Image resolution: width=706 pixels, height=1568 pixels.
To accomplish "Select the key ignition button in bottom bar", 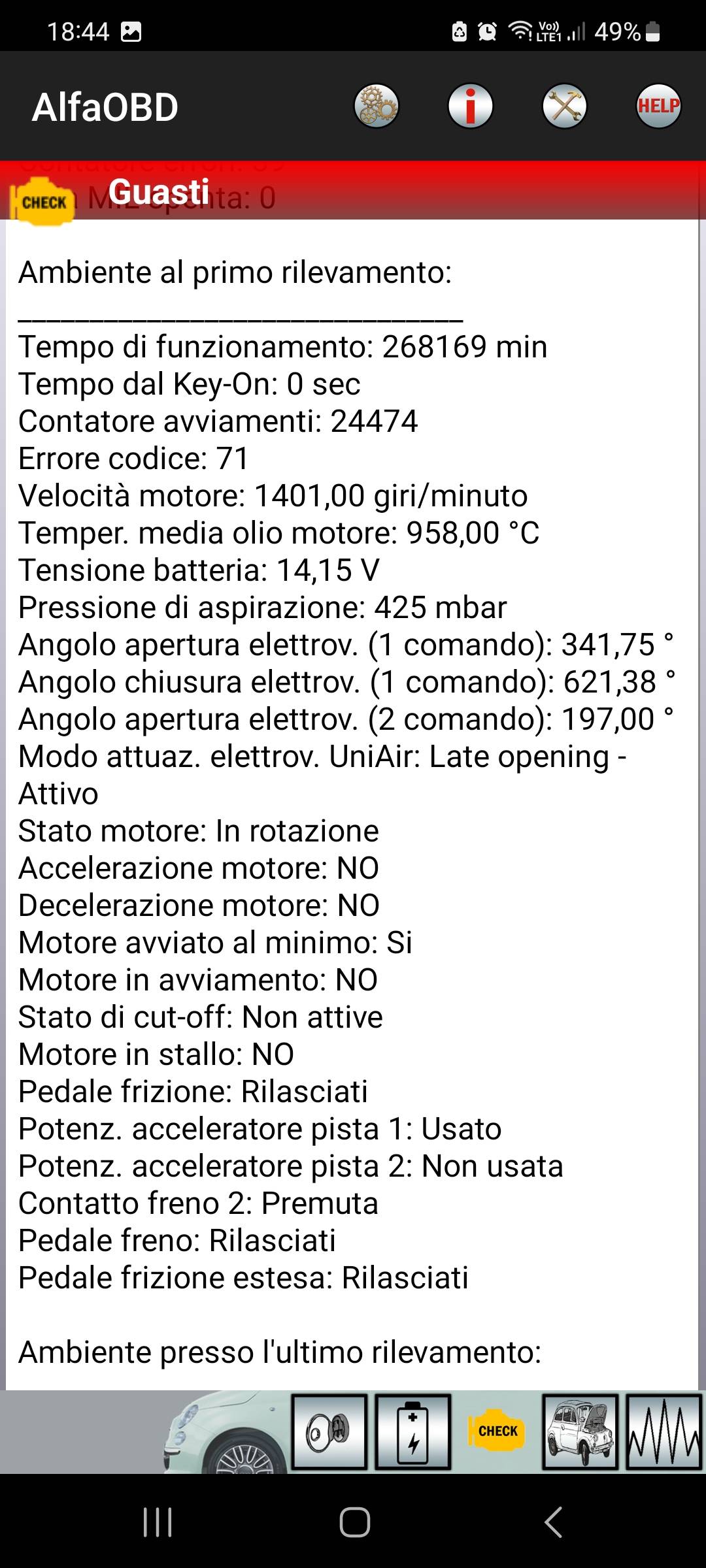I will [329, 1432].
